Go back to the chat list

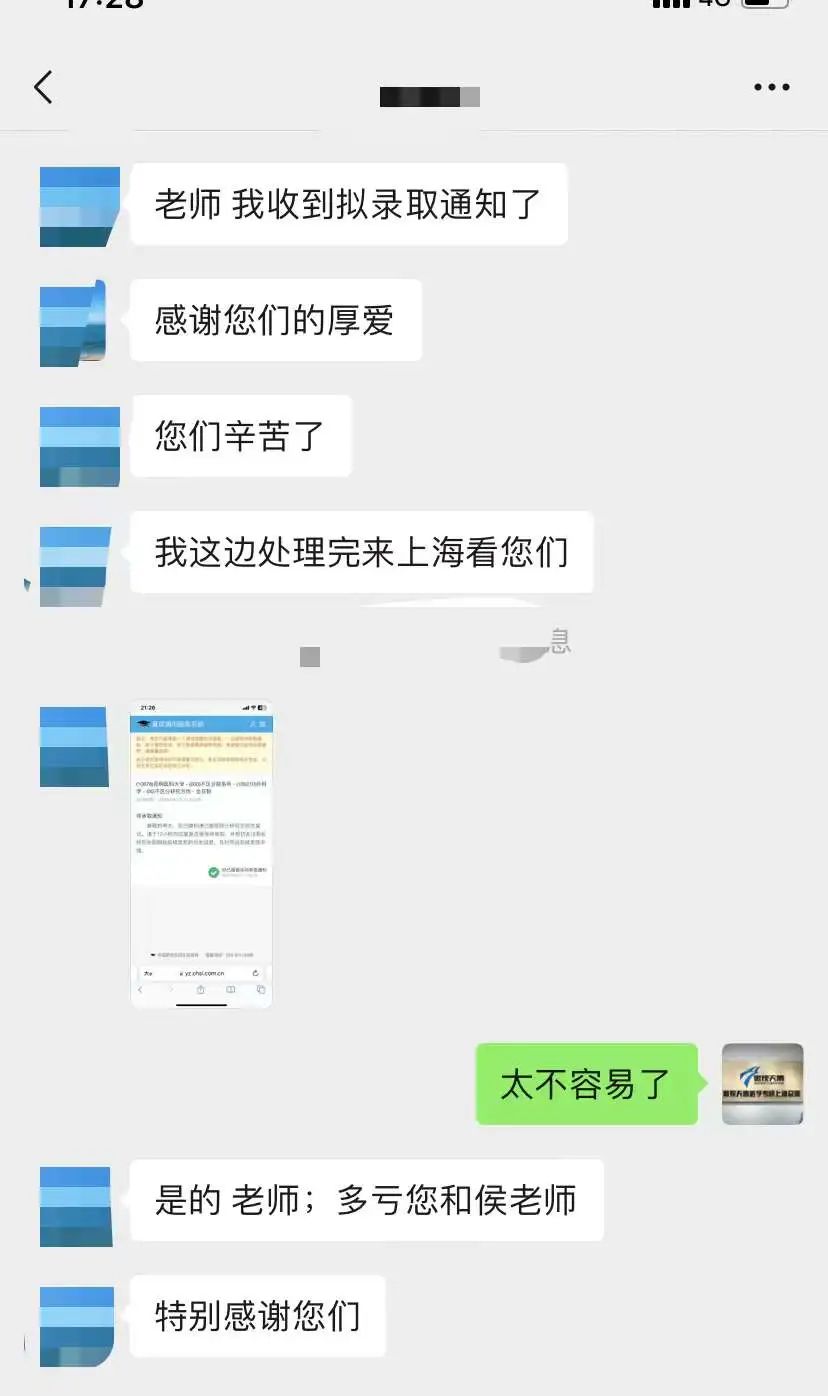tap(43, 88)
